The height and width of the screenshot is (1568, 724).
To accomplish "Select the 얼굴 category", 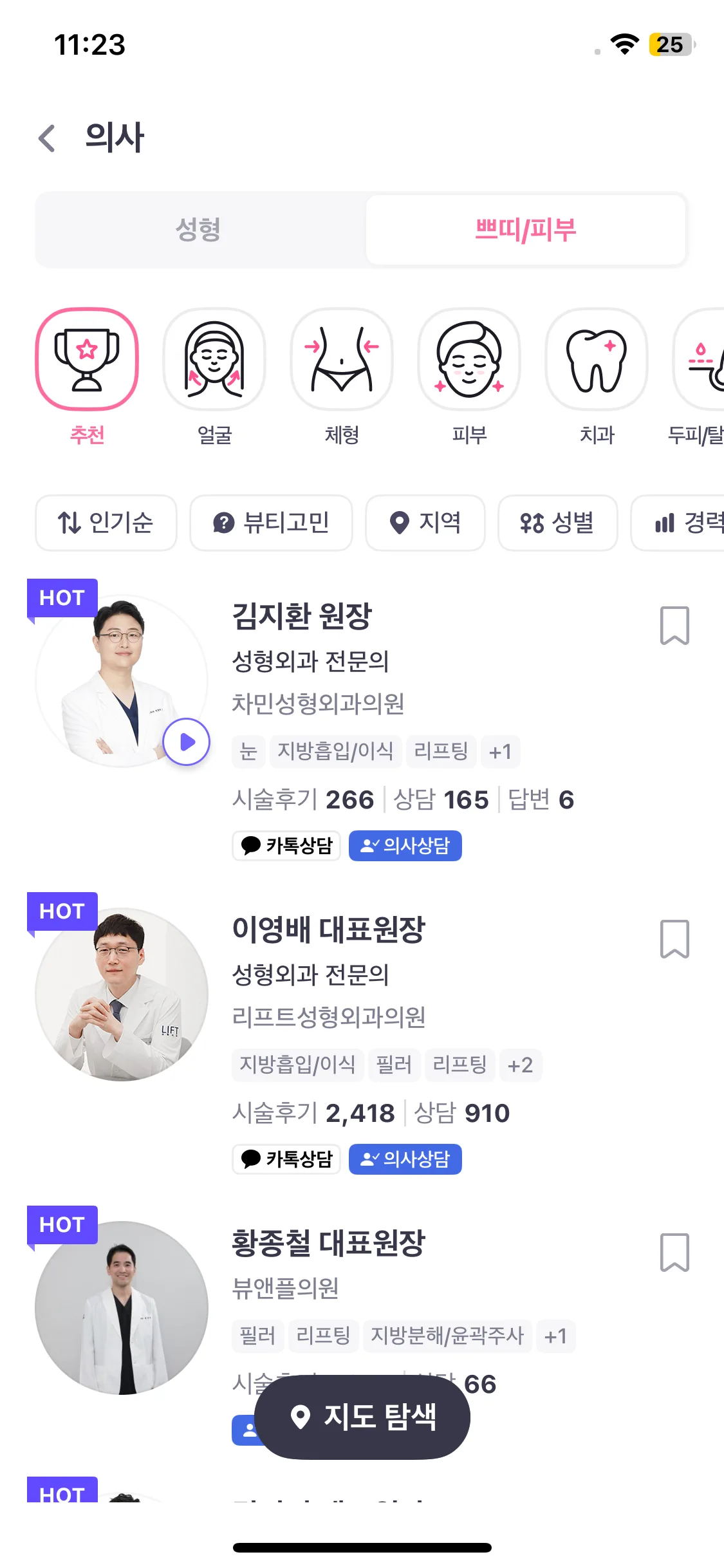I will 214,378.
